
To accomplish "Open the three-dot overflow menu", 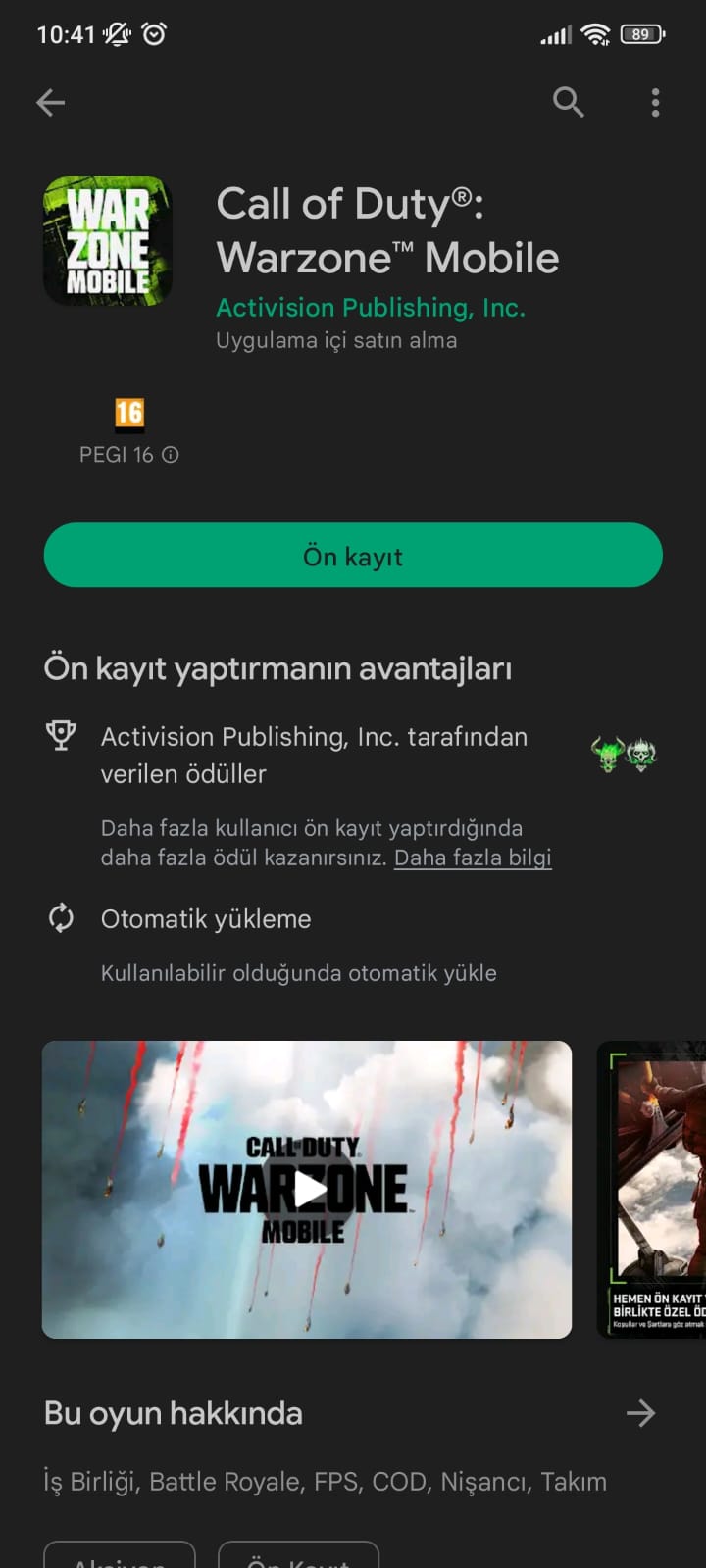I will point(655,102).
